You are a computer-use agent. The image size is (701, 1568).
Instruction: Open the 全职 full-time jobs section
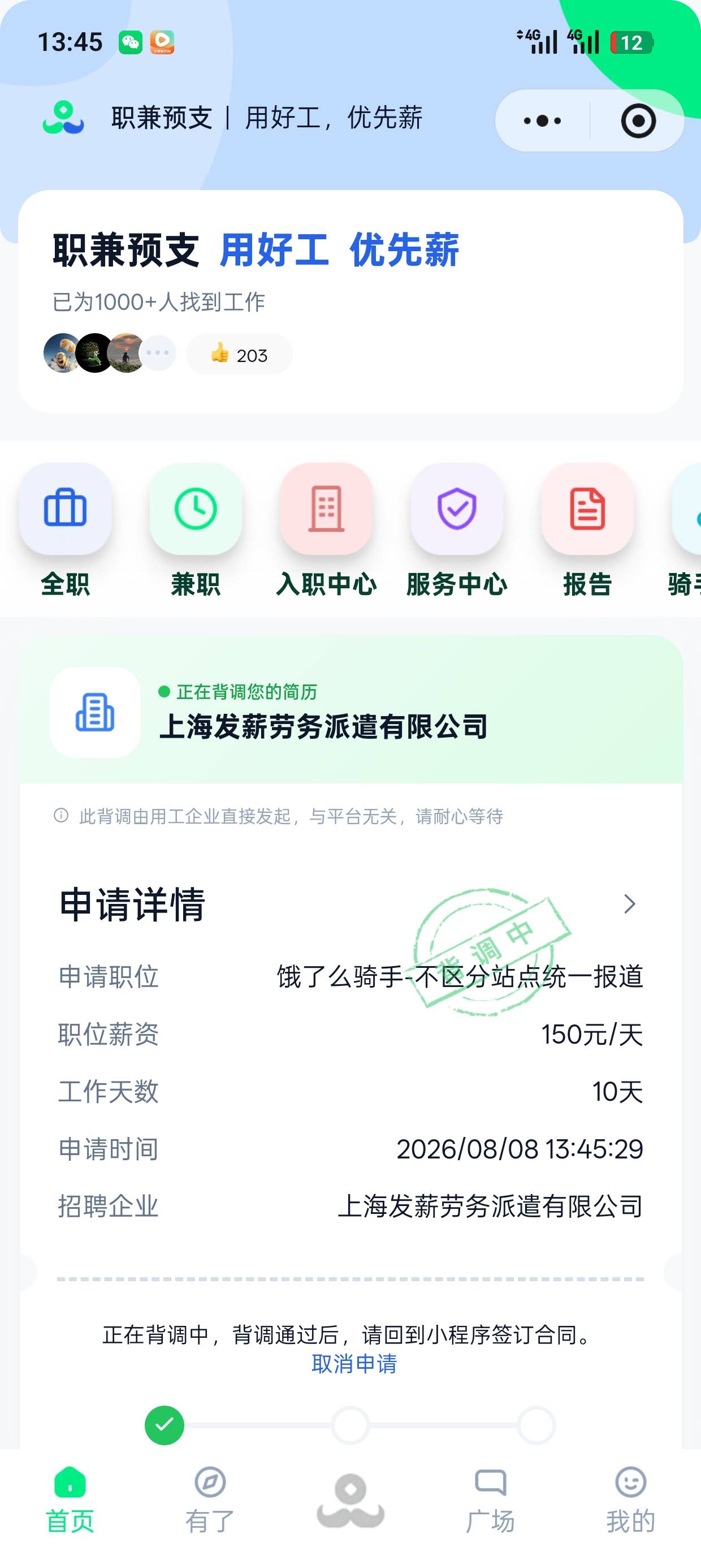(x=65, y=531)
